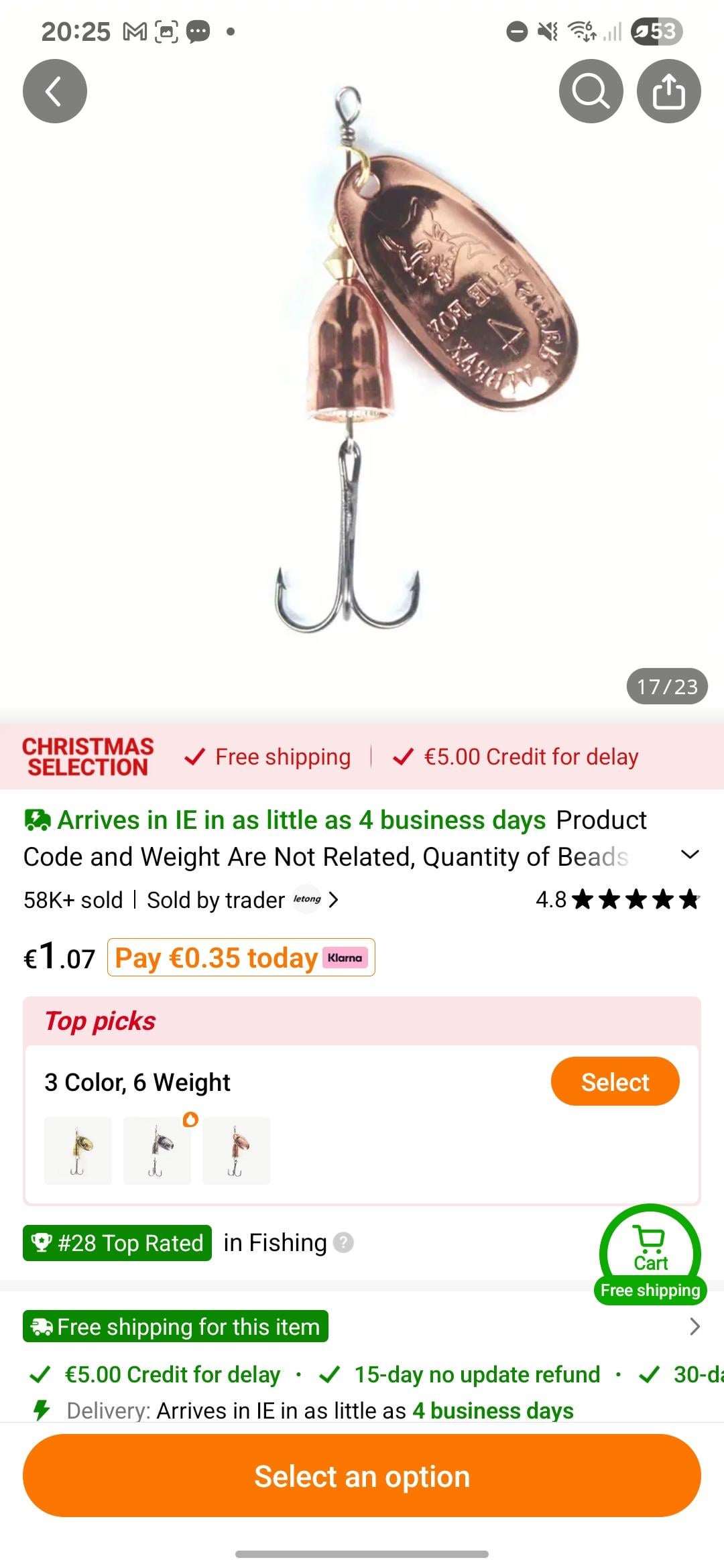Choose the copper lure color
The width and height of the screenshot is (724, 1568).
(x=236, y=1151)
